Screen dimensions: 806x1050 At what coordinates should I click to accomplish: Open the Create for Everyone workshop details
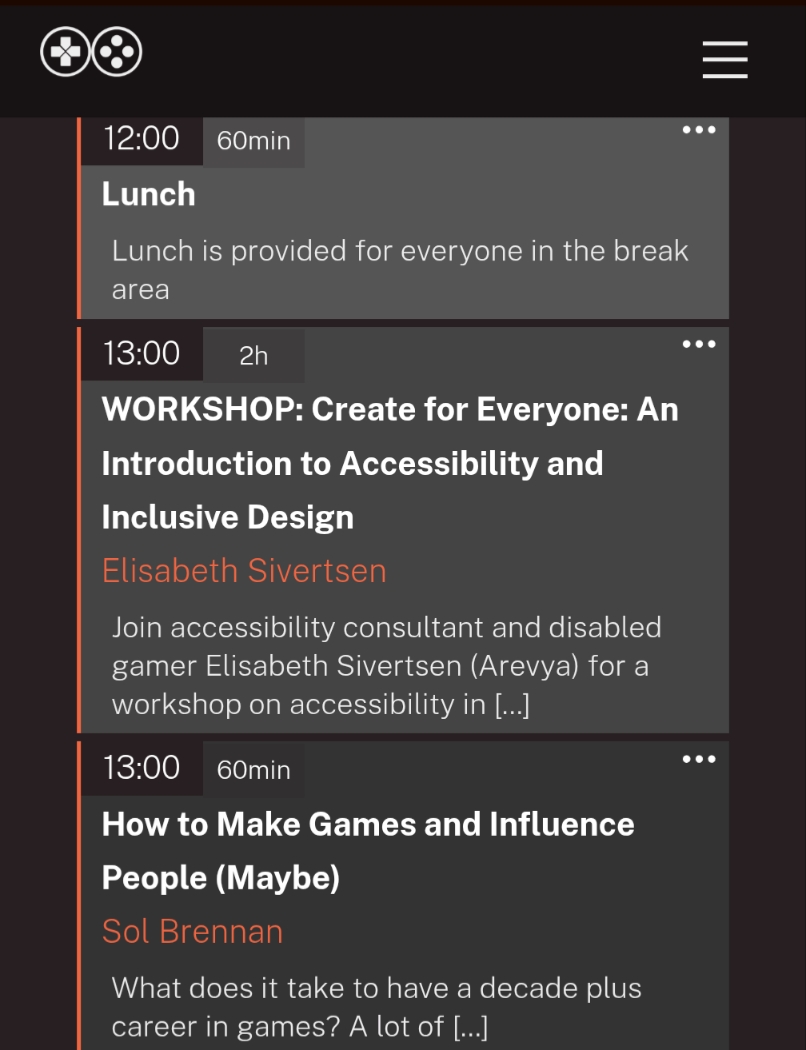(390, 463)
